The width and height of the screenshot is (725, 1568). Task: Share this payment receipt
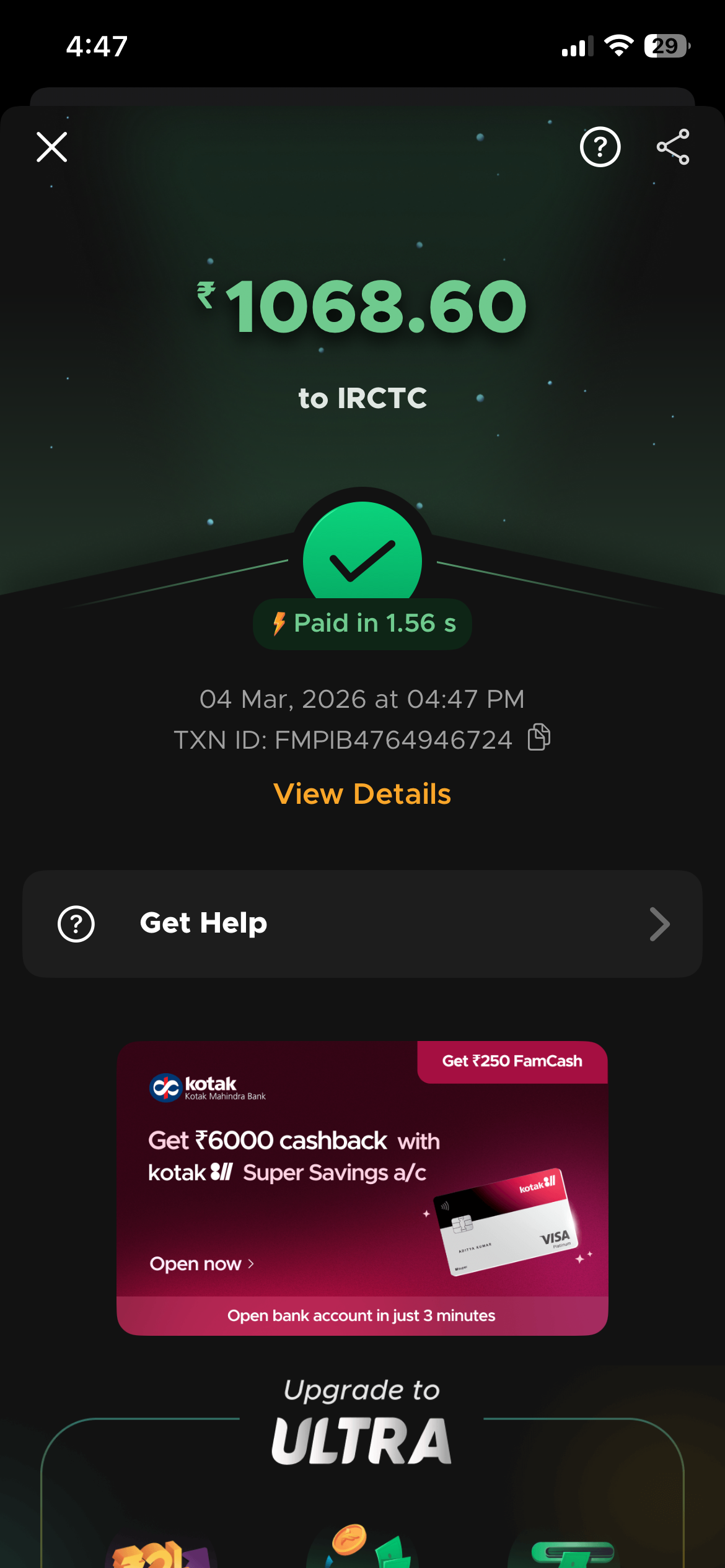tap(672, 147)
